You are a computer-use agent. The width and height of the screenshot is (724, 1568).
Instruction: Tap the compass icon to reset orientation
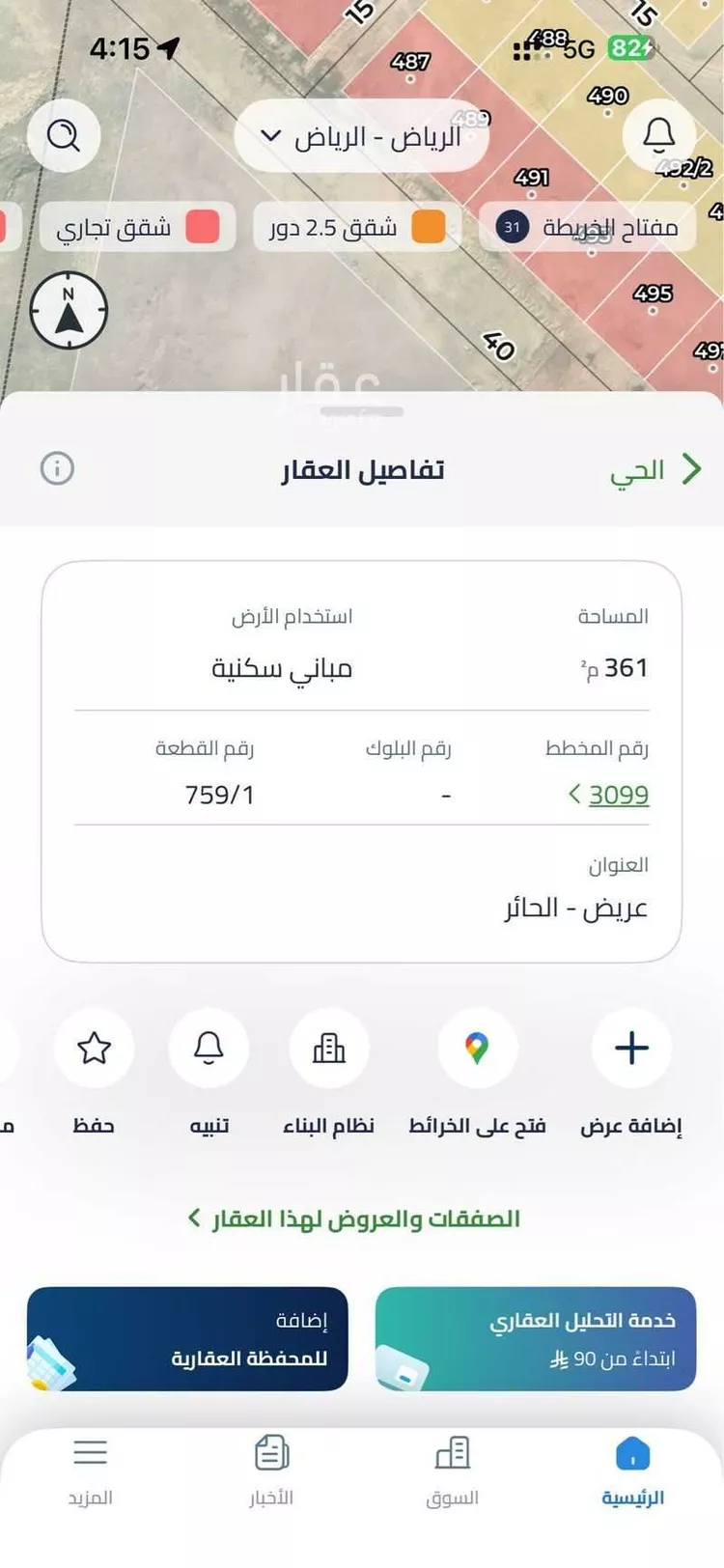tap(68, 311)
